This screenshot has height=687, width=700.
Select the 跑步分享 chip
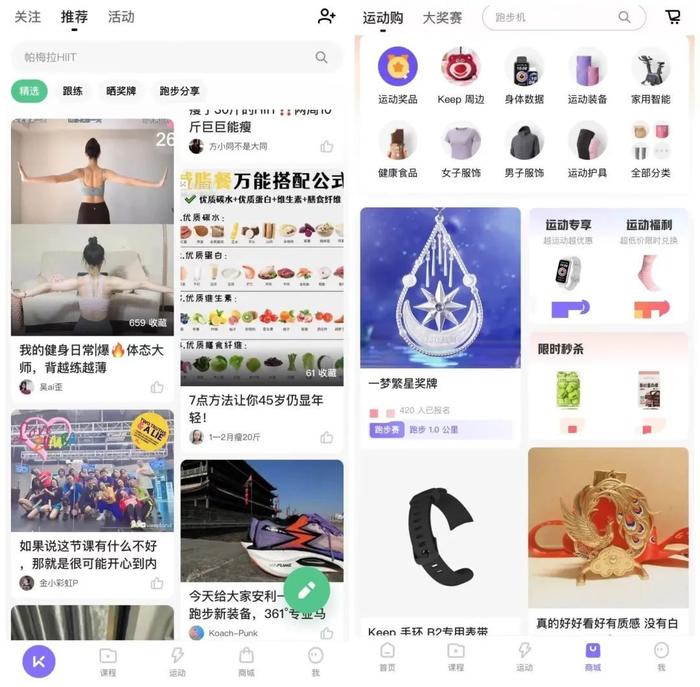coord(179,91)
